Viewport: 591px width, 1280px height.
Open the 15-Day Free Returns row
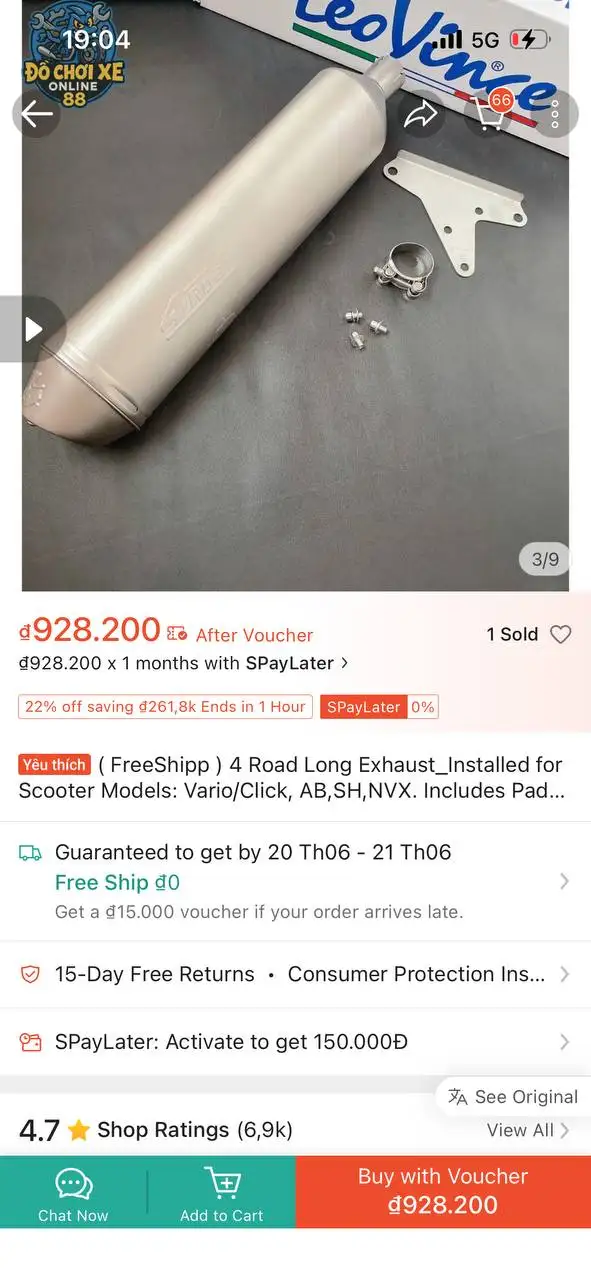click(x=295, y=974)
